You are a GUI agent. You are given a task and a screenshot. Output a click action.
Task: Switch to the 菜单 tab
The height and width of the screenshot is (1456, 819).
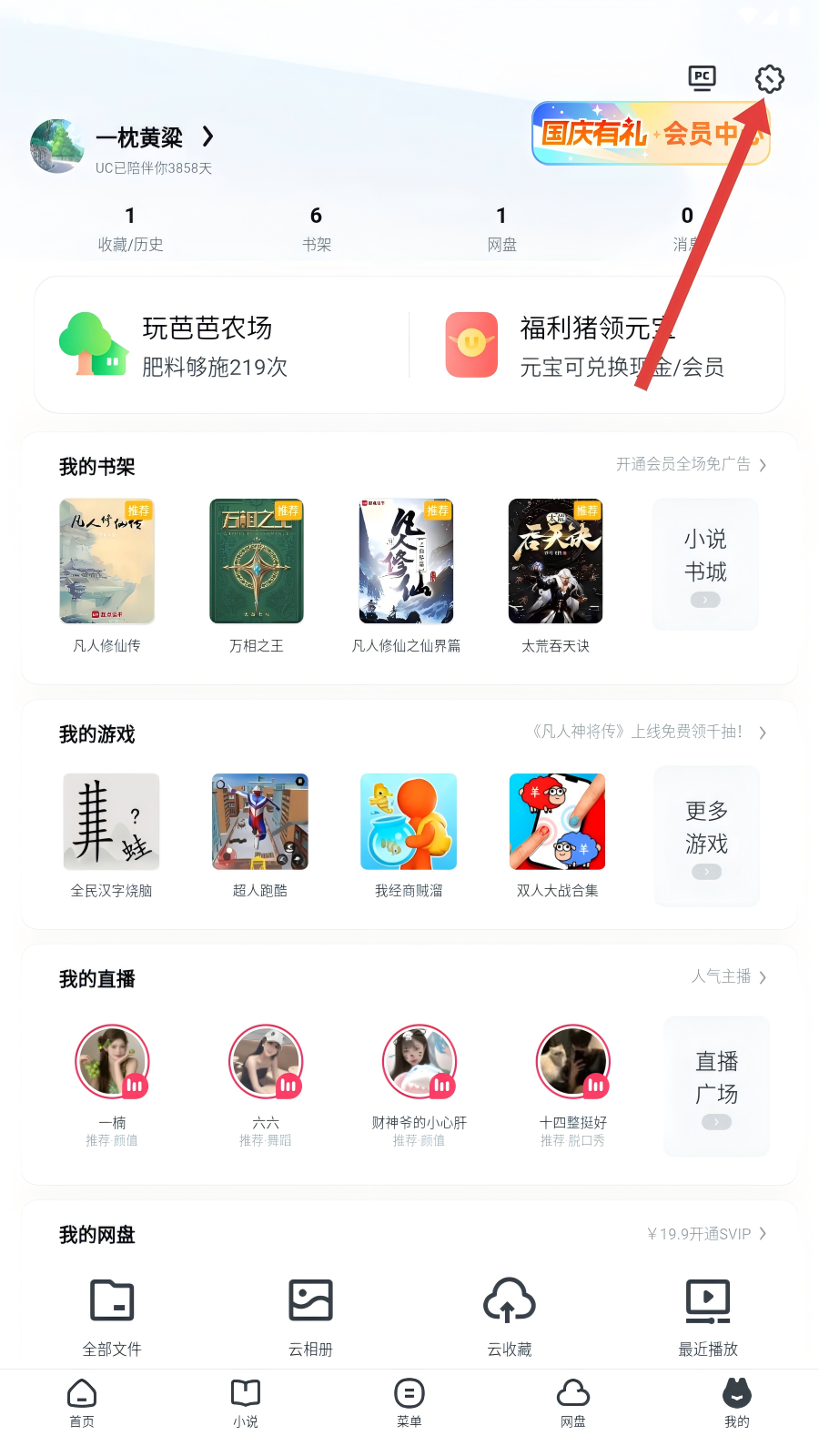[409, 1402]
